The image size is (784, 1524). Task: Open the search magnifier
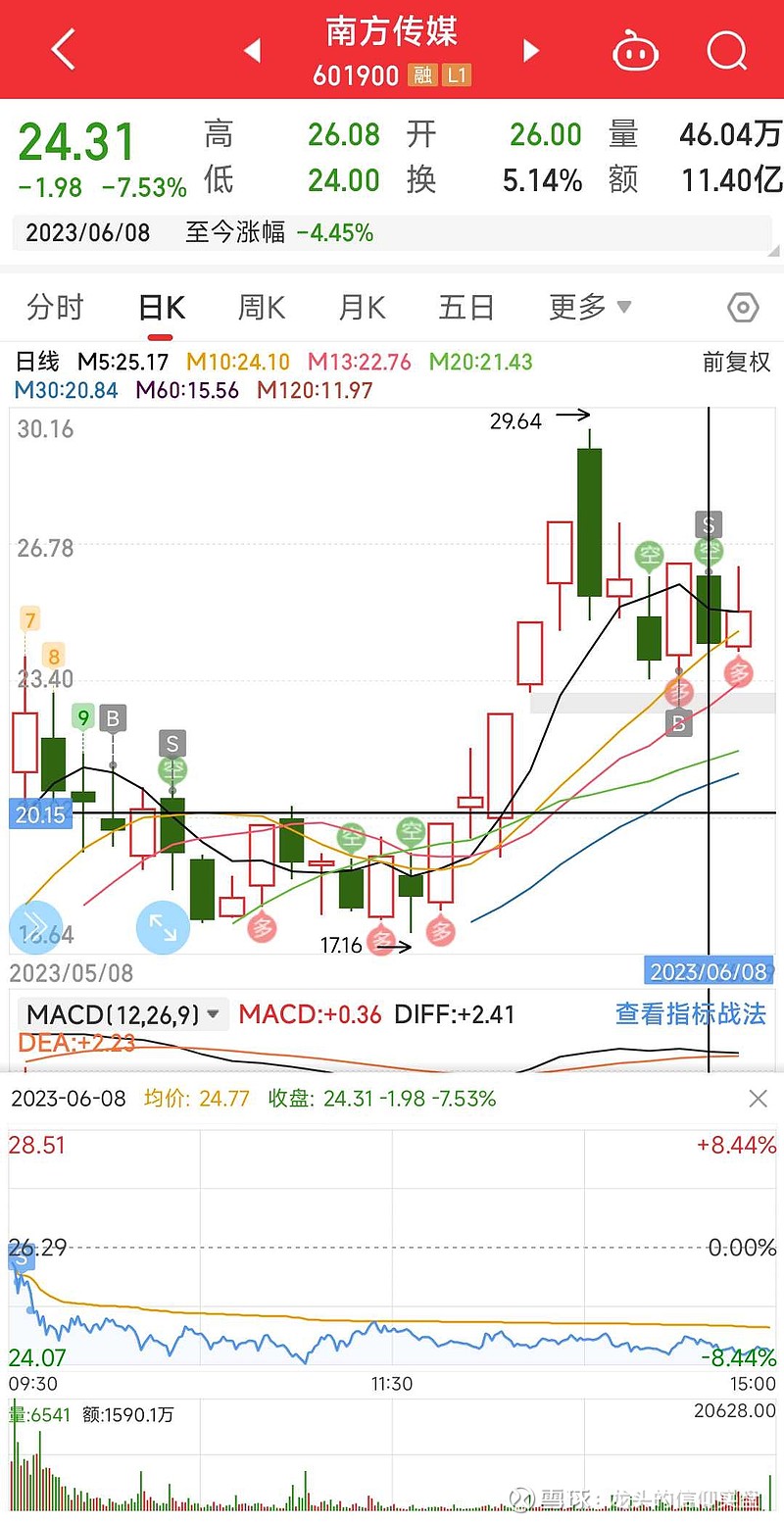(726, 49)
